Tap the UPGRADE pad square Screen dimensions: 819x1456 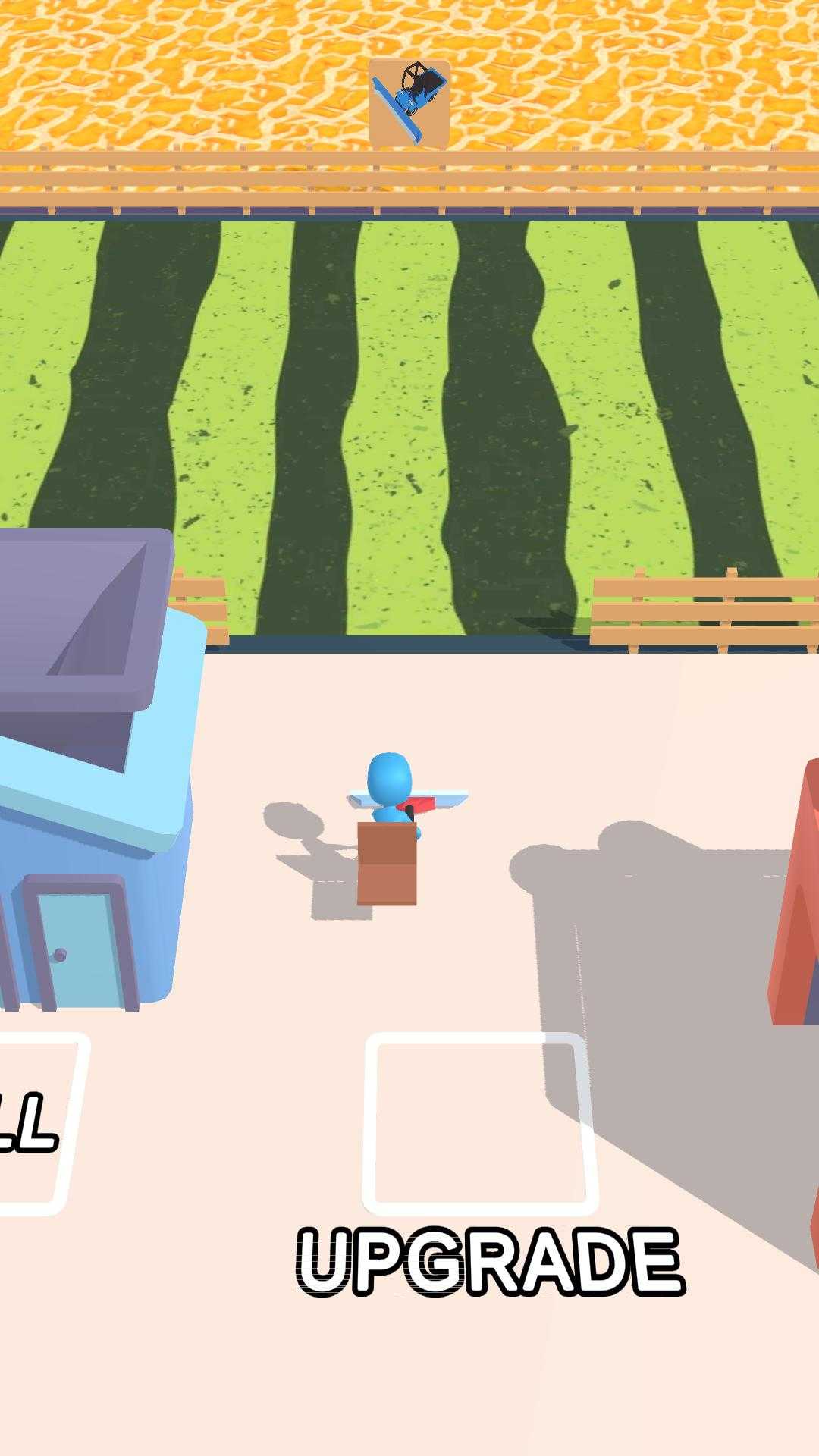481,1123
